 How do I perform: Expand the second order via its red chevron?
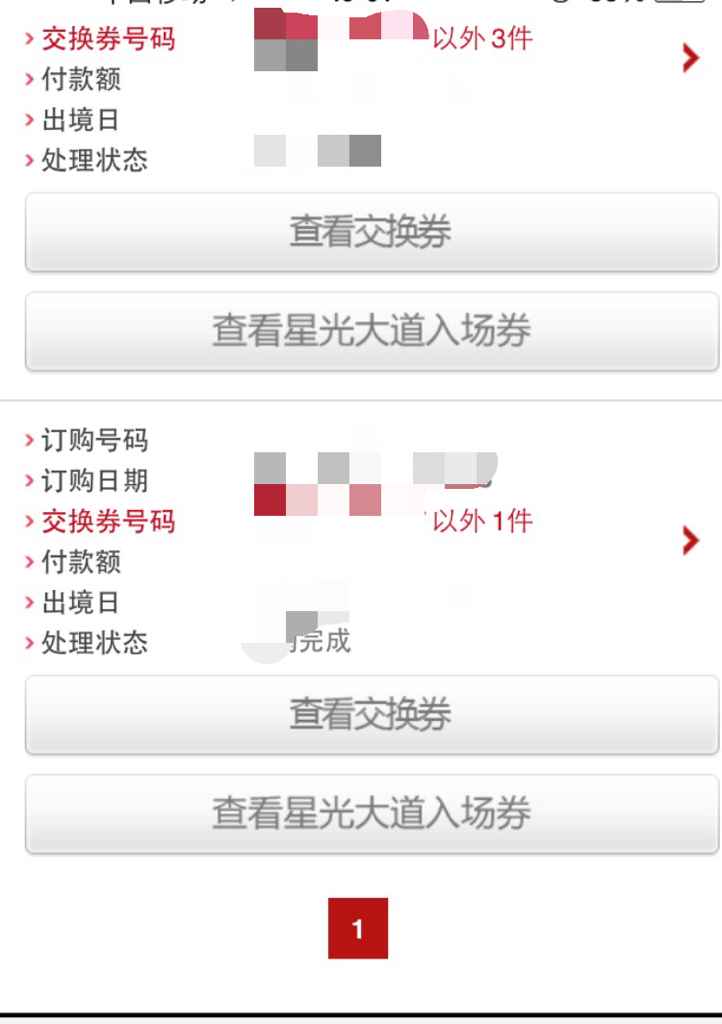coord(689,541)
